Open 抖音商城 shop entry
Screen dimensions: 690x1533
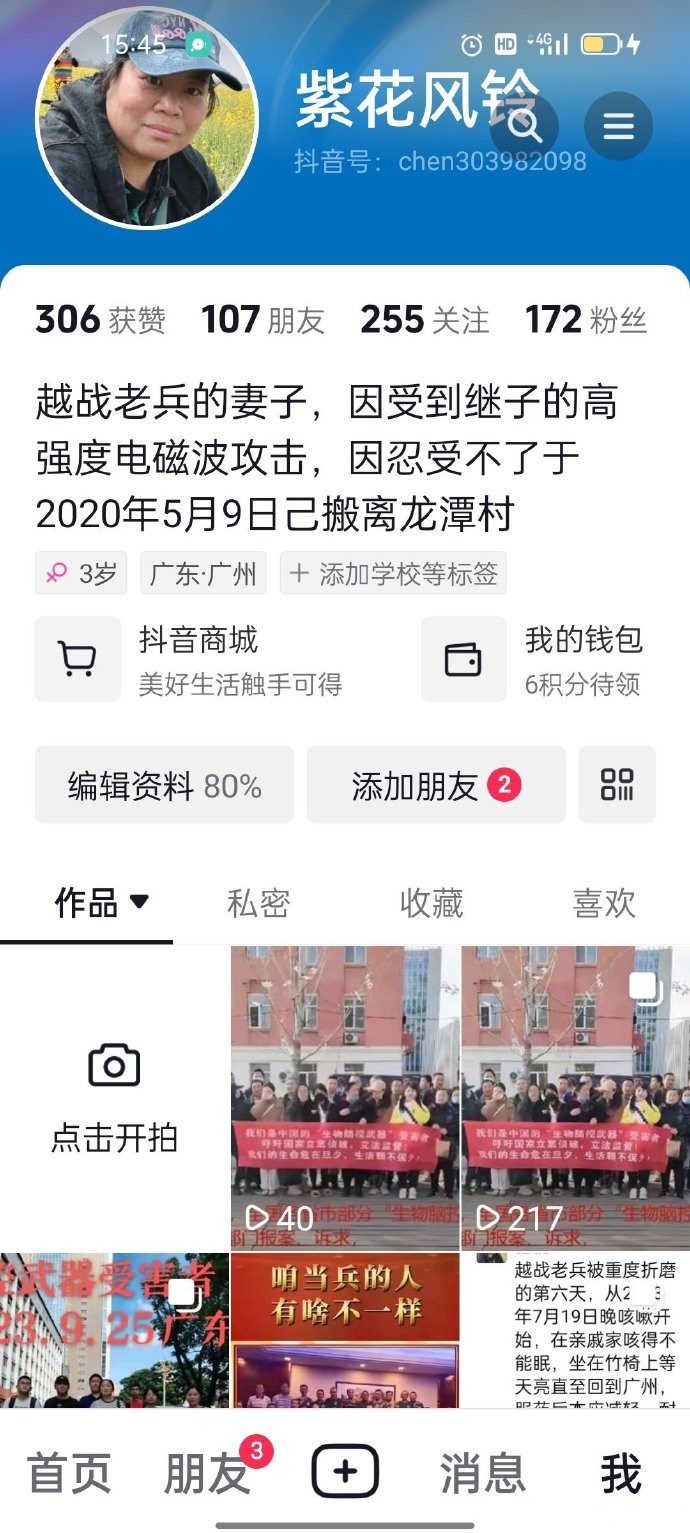click(x=198, y=659)
